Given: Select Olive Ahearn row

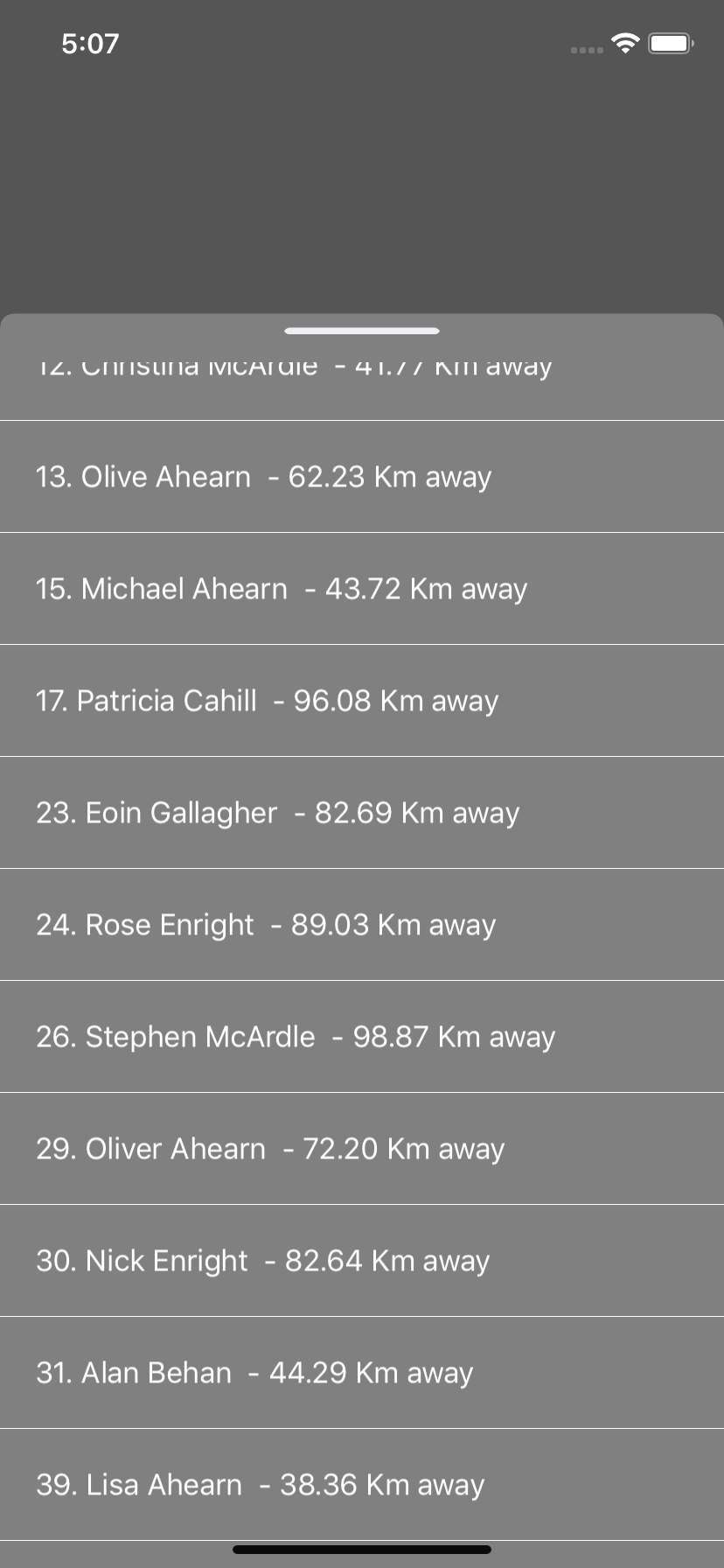Looking at the screenshot, I should 362,477.
